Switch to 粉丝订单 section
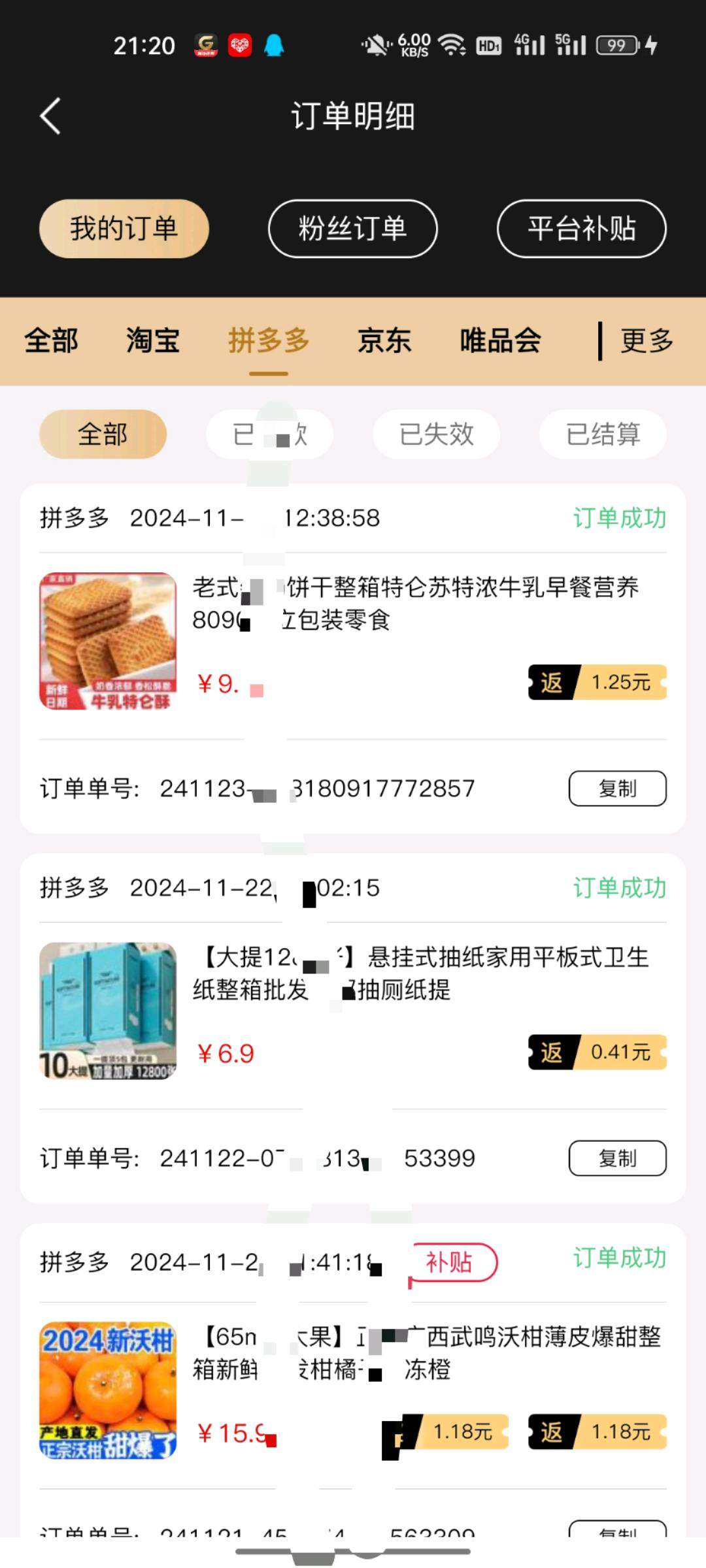Viewport: 706px width, 1568px height. point(352,229)
